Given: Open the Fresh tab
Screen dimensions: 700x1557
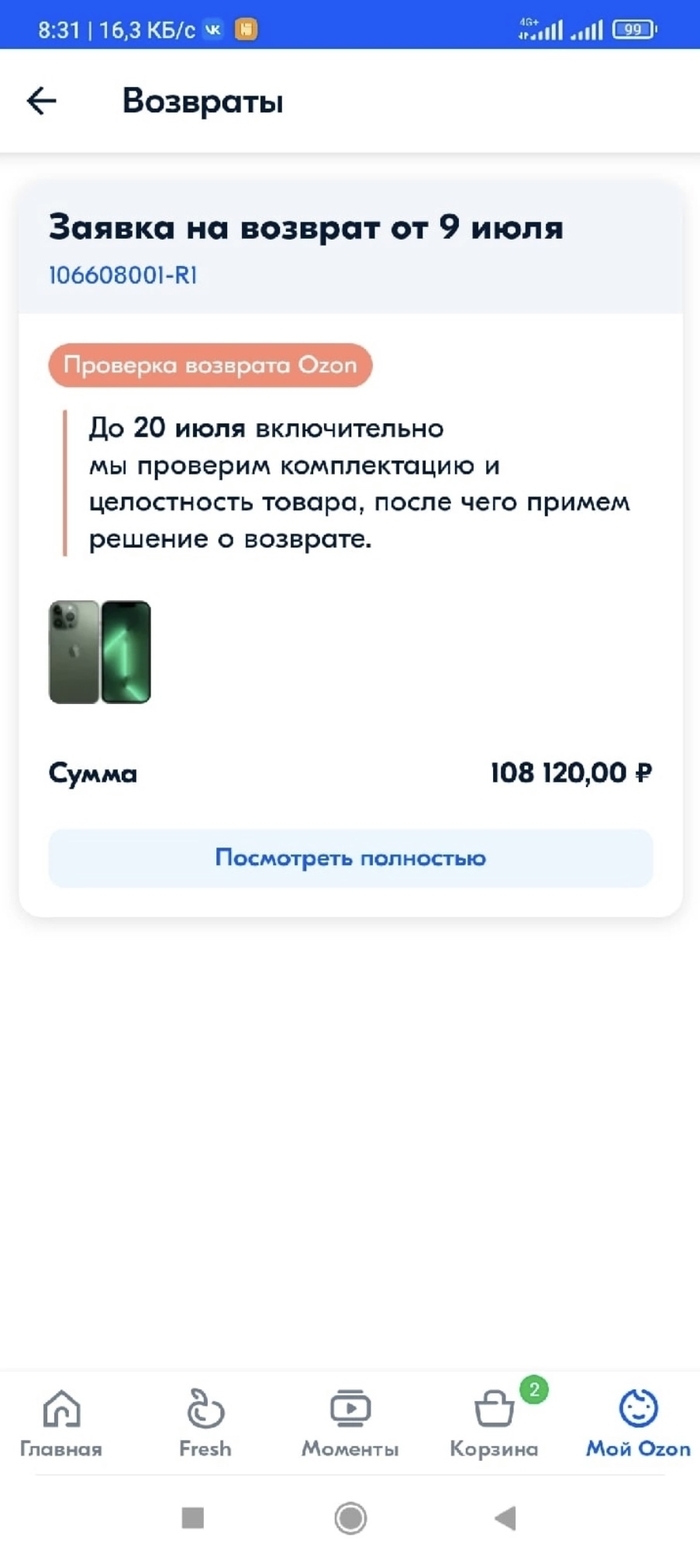Looking at the screenshot, I should (x=205, y=1424).
